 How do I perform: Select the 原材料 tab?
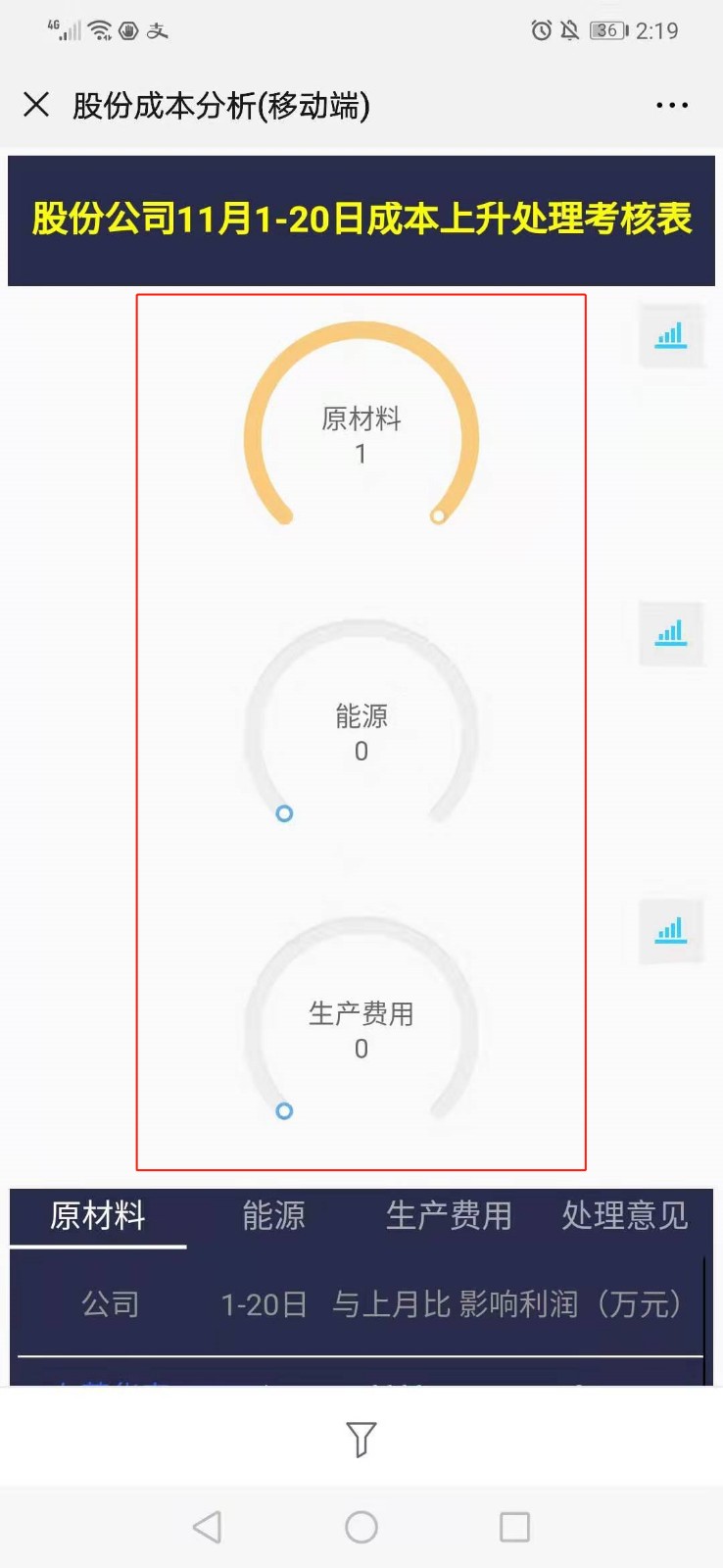98,1216
